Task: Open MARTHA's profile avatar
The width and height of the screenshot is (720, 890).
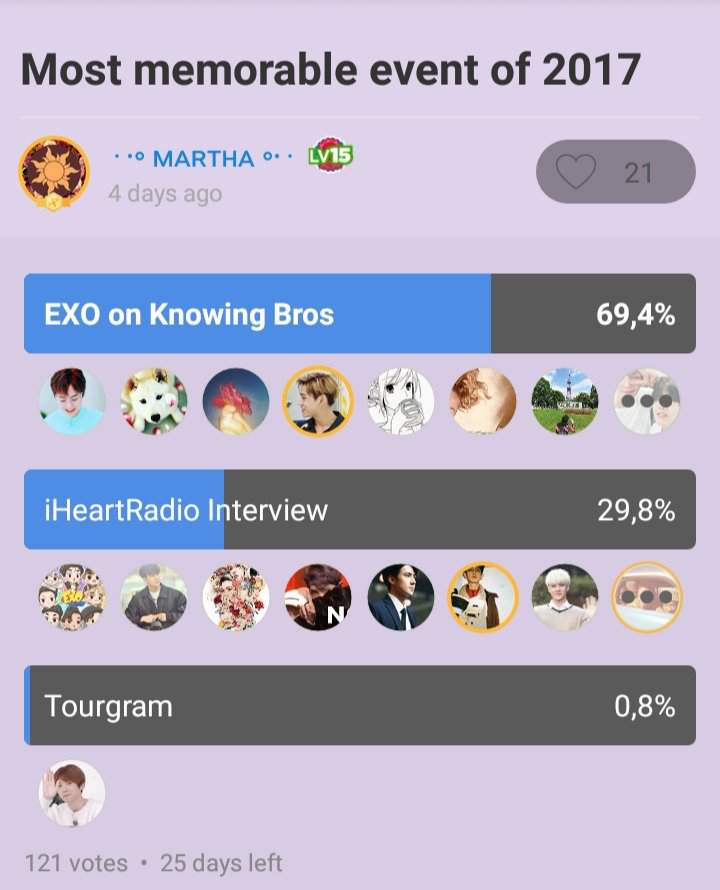Action: 54,172
